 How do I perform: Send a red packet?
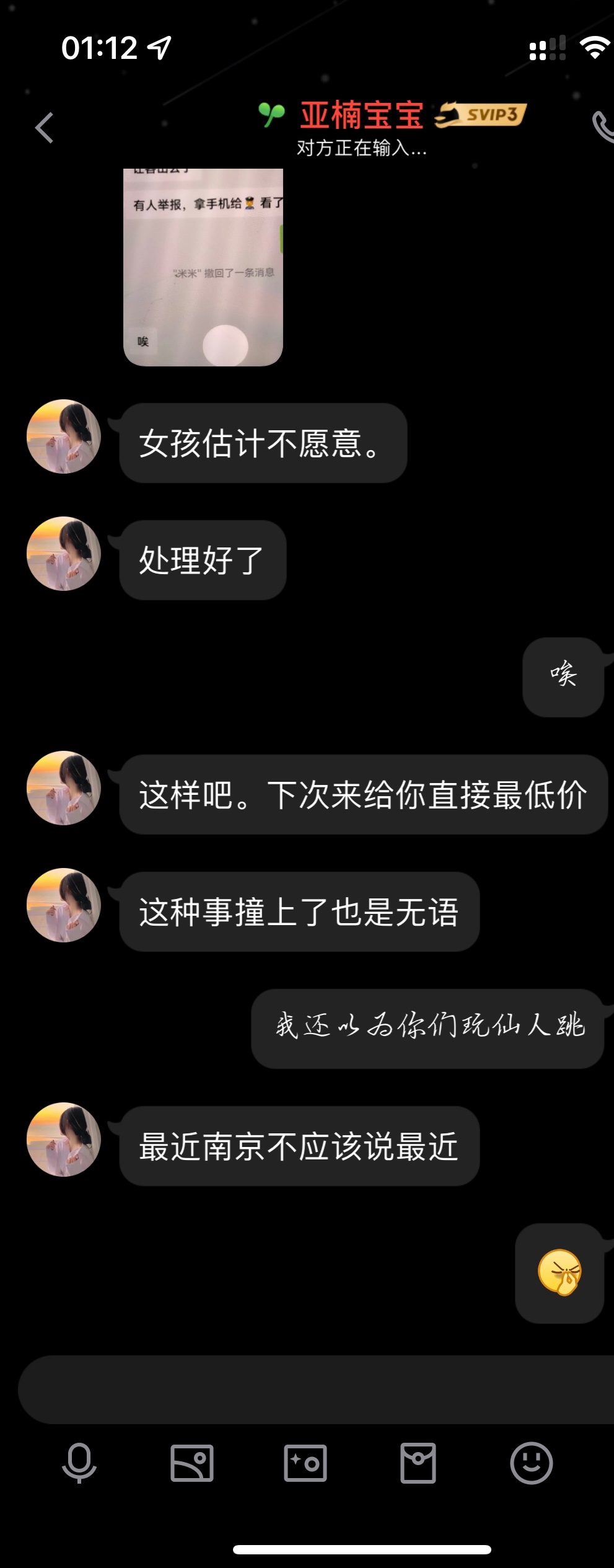tap(418, 1463)
